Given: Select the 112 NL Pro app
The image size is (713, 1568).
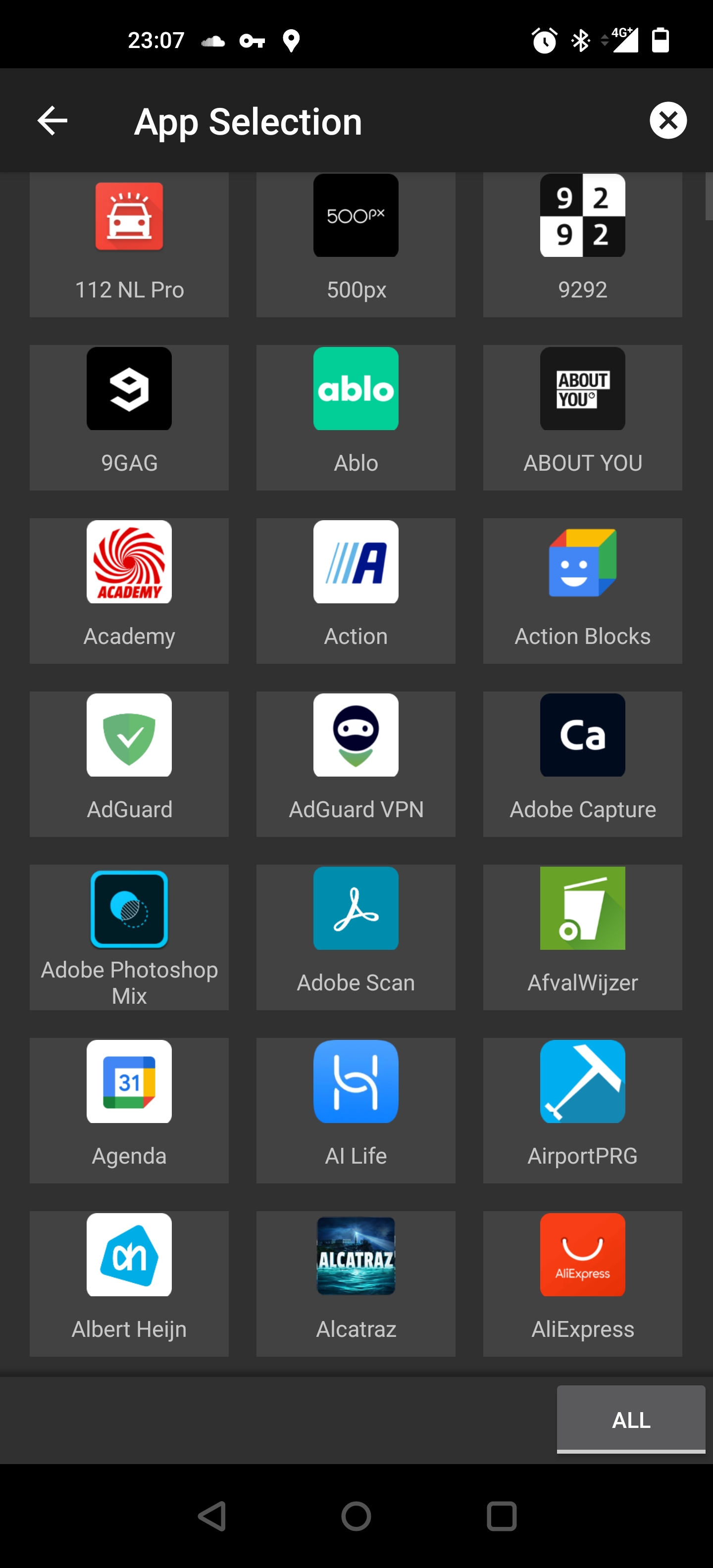Looking at the screenshot, I should (129, 244).
